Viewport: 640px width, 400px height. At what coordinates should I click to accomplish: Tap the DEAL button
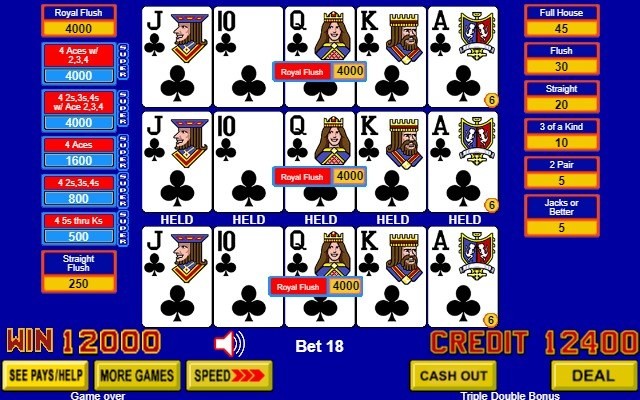click(x=594, y=375)
